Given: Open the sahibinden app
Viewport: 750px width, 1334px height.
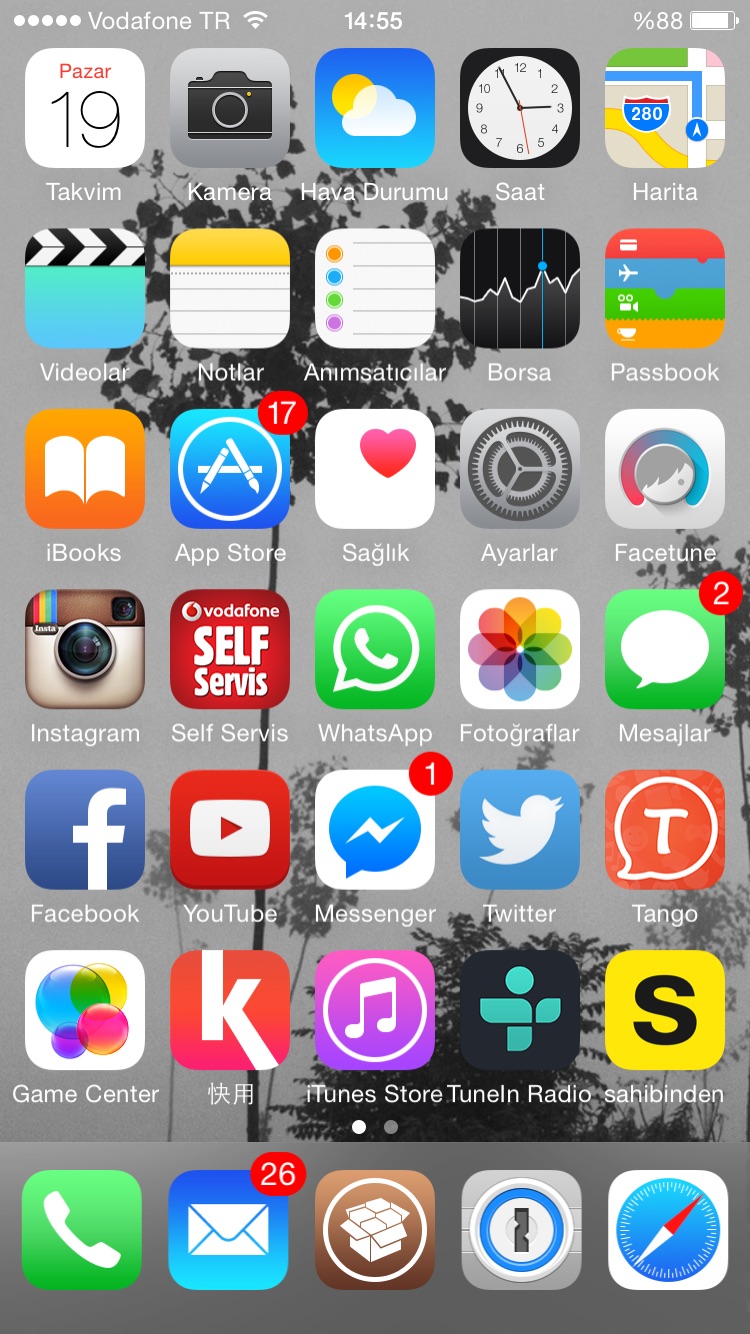Looking at the screenshot, I should coord(665,1010).
